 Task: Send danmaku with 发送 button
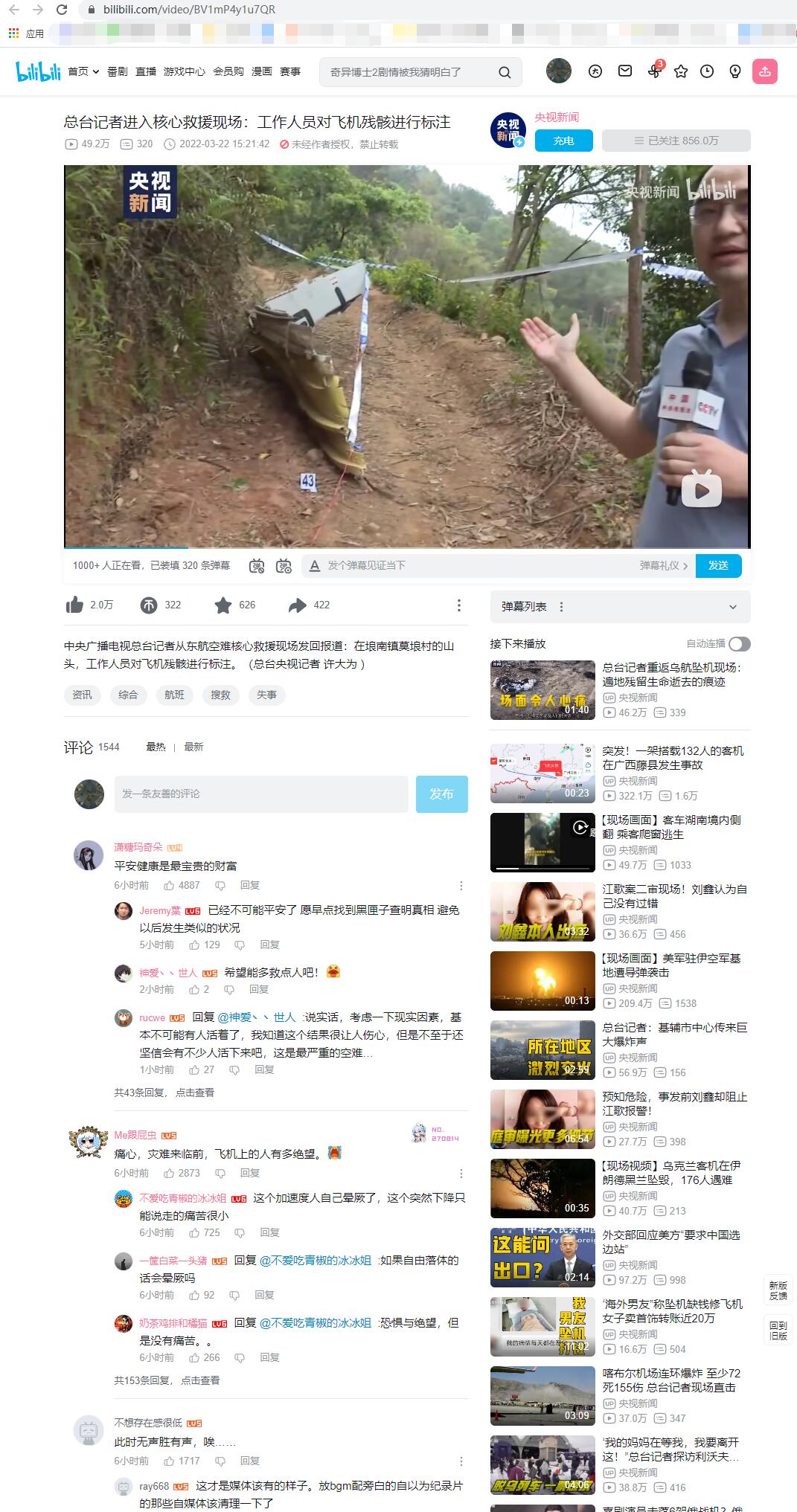[x=718, y=565]
